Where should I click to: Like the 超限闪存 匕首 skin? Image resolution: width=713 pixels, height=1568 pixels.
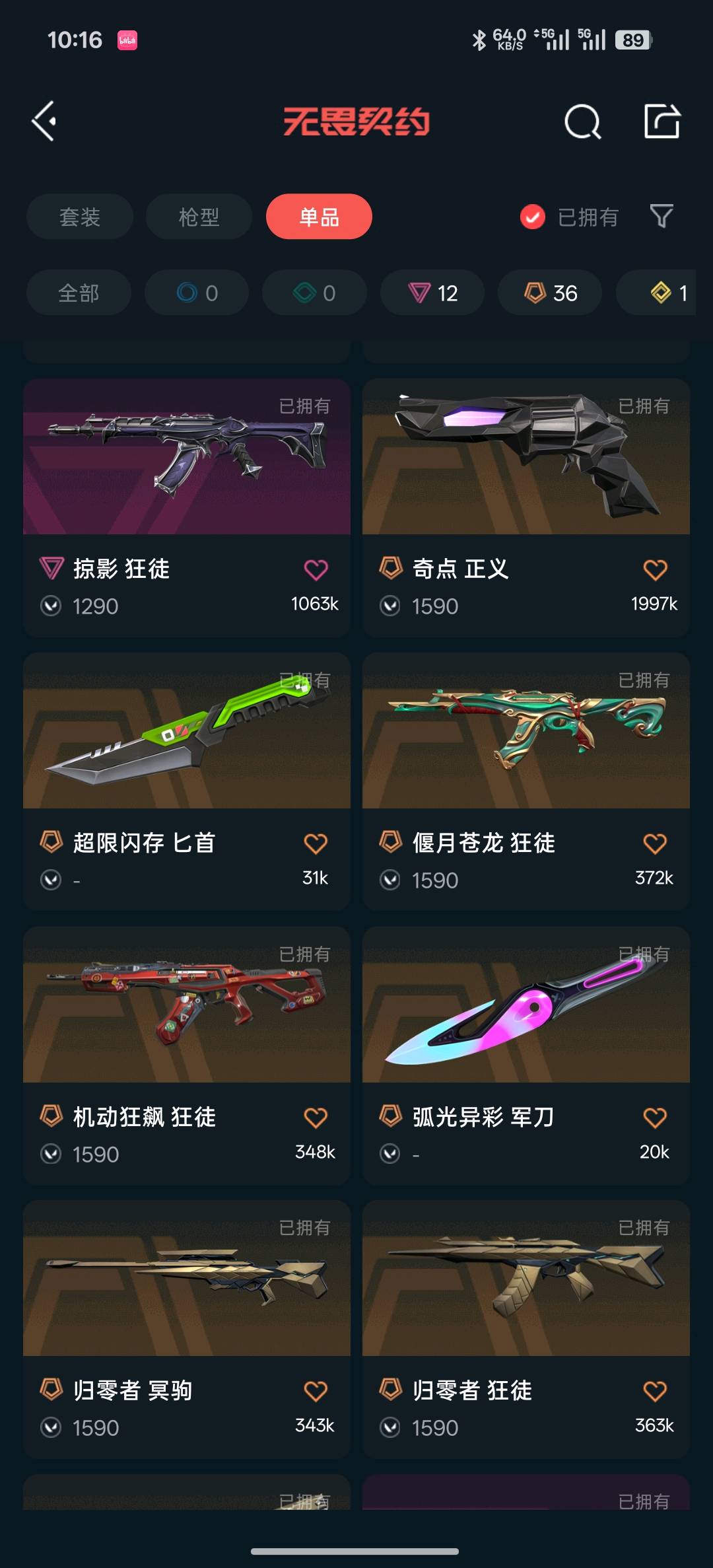tap(316, 843)
